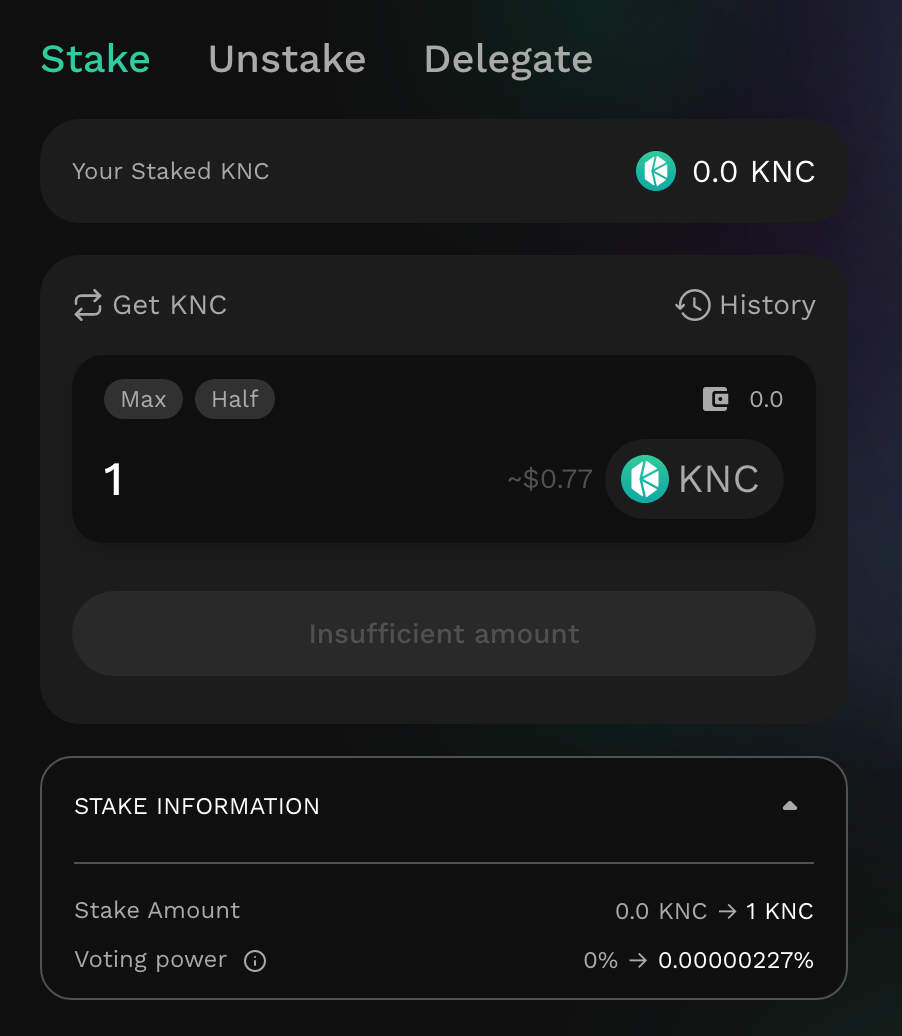Select the green Stake tab
This screenshot has height=1036, width=902.
[95, 59]
